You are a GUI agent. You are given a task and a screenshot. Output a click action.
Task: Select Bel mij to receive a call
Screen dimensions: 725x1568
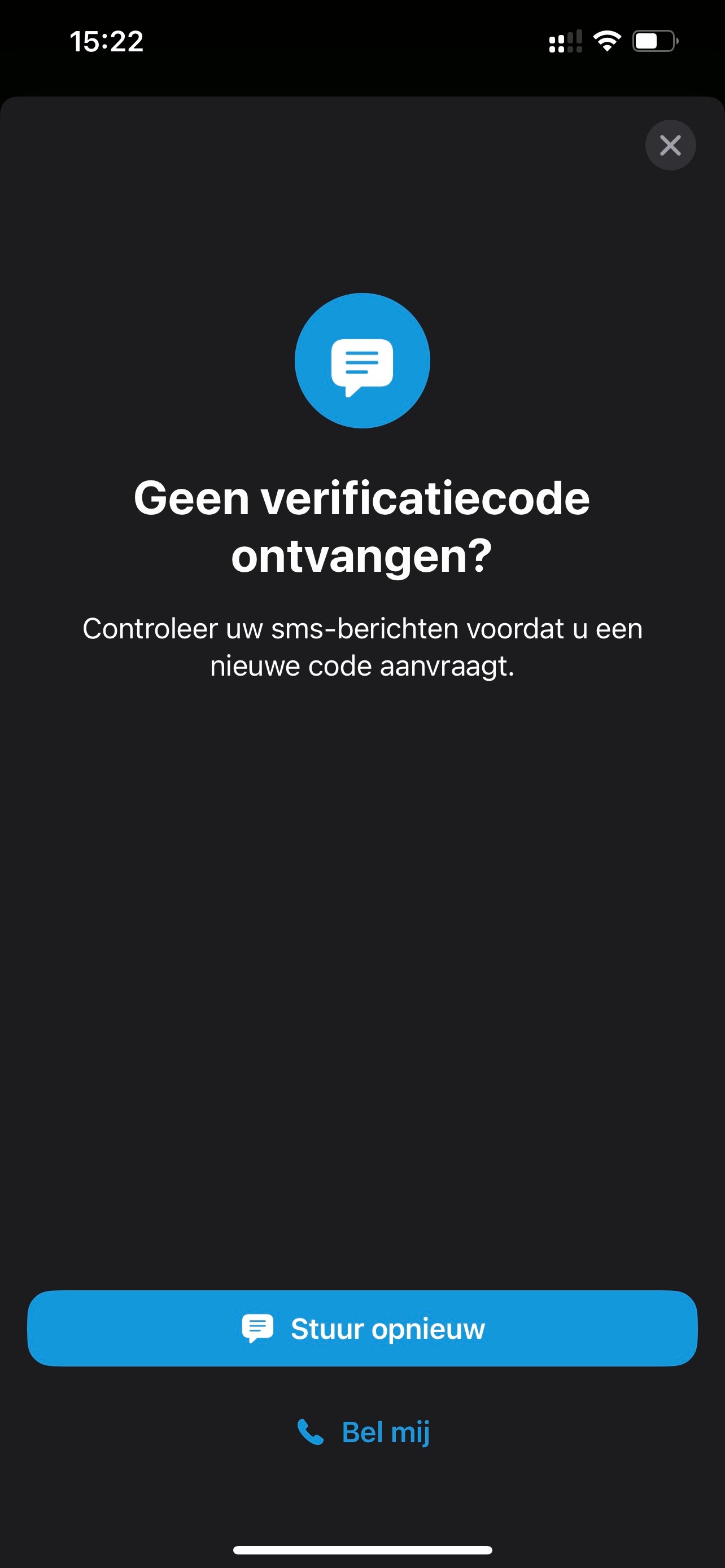[x=364, y=1433]
